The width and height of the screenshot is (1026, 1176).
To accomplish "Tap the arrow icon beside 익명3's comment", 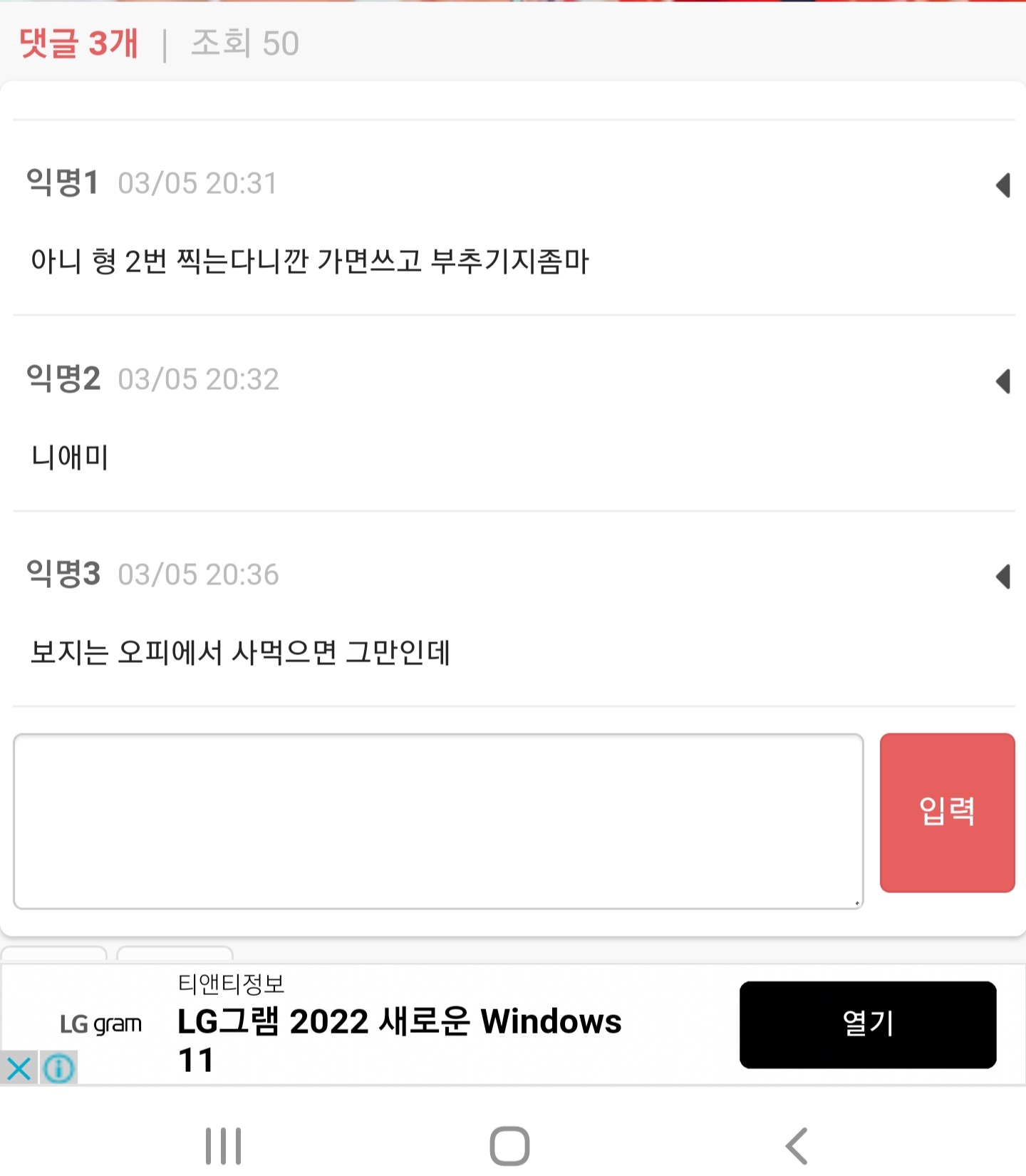I will 1003,577.
